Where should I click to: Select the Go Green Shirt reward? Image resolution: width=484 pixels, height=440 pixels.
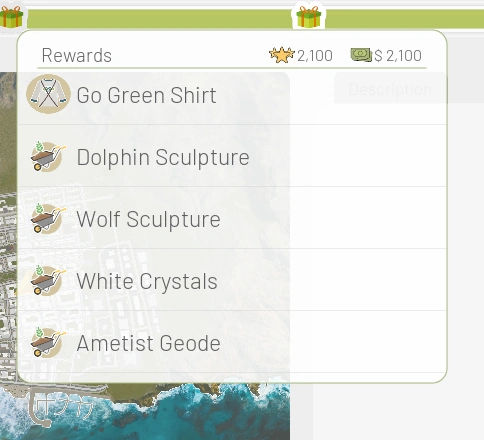tap(232, 94)
